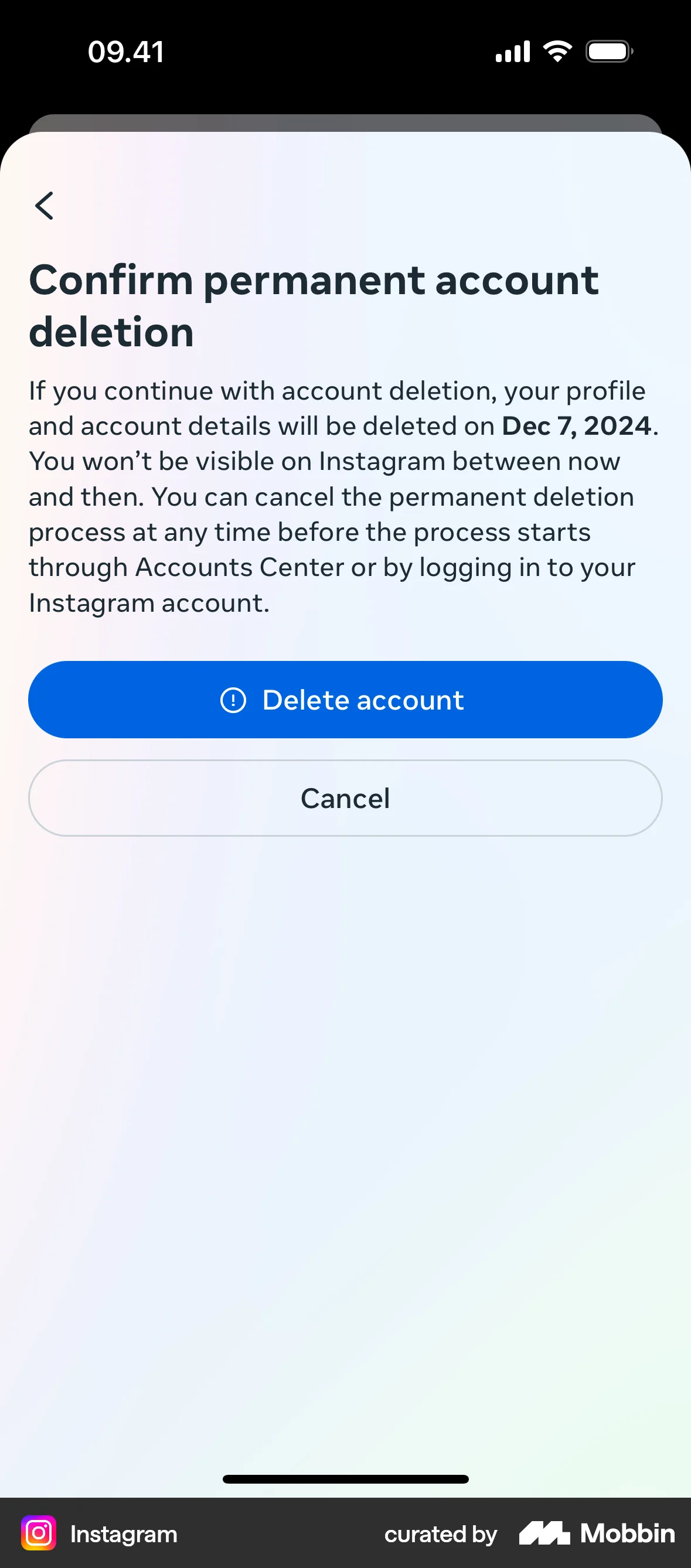Select the Instagram label in the footer
The image size is (691, 1568).
click(x=122, y=1534)
